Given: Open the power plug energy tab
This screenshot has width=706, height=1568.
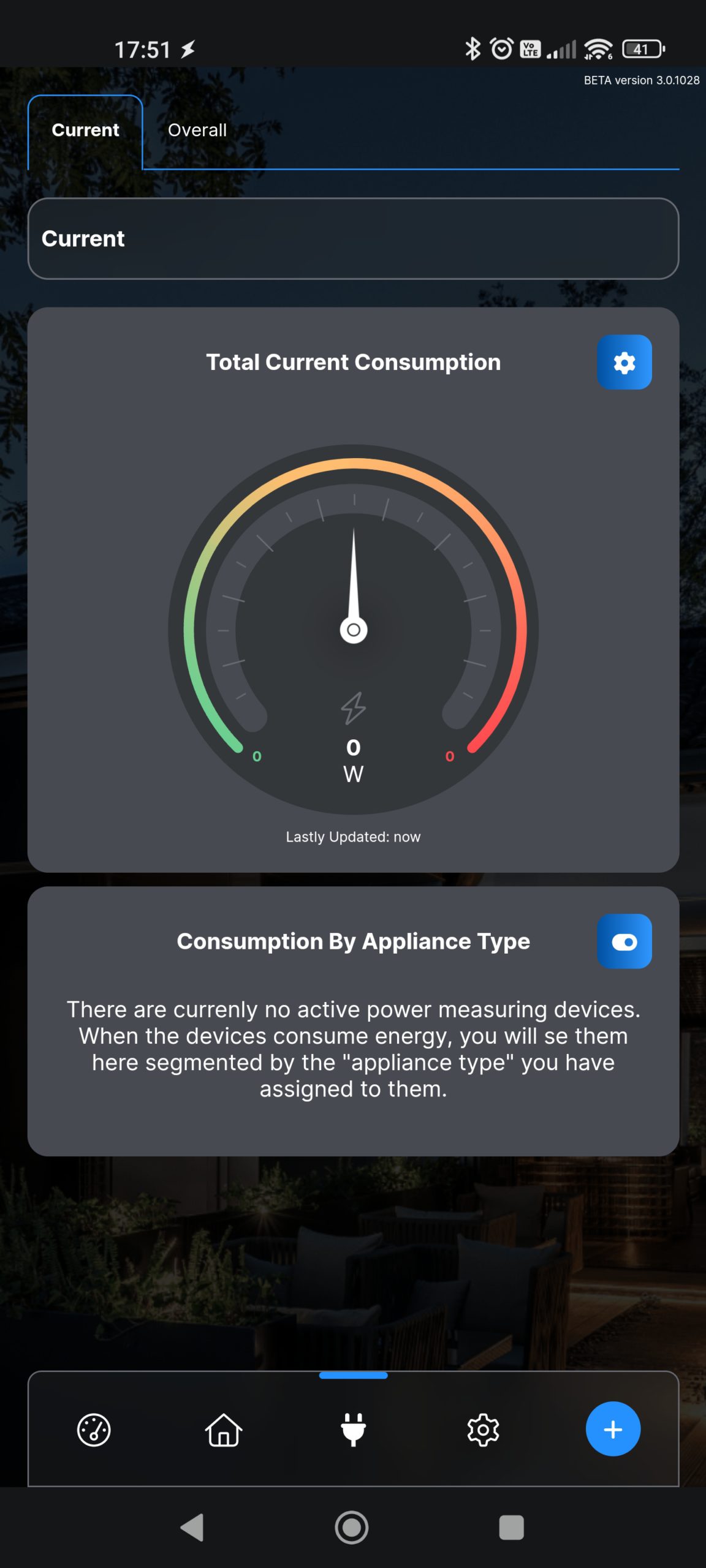Looking at the screenshot, I should 353,1430.
